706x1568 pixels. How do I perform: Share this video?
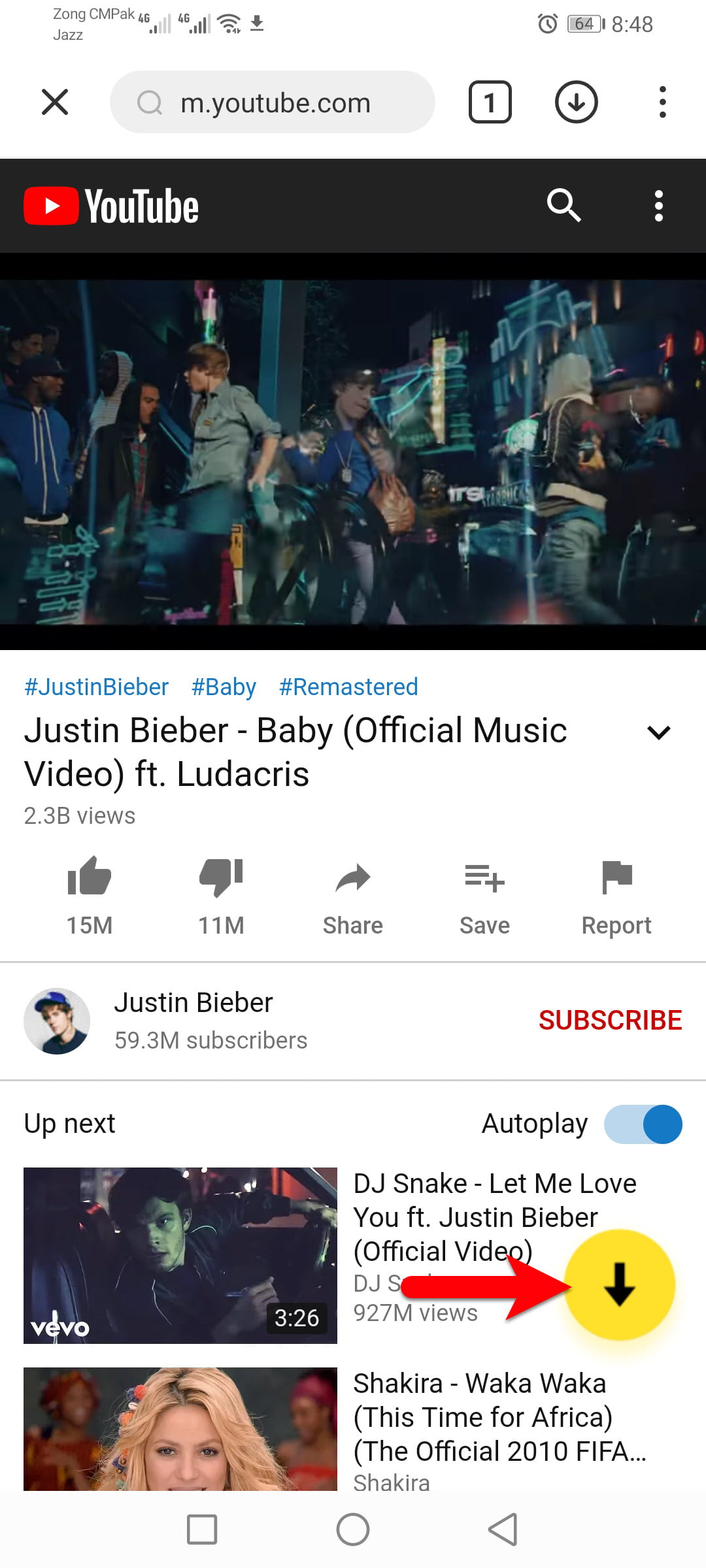pyautogui.click(x=353, y=895)
